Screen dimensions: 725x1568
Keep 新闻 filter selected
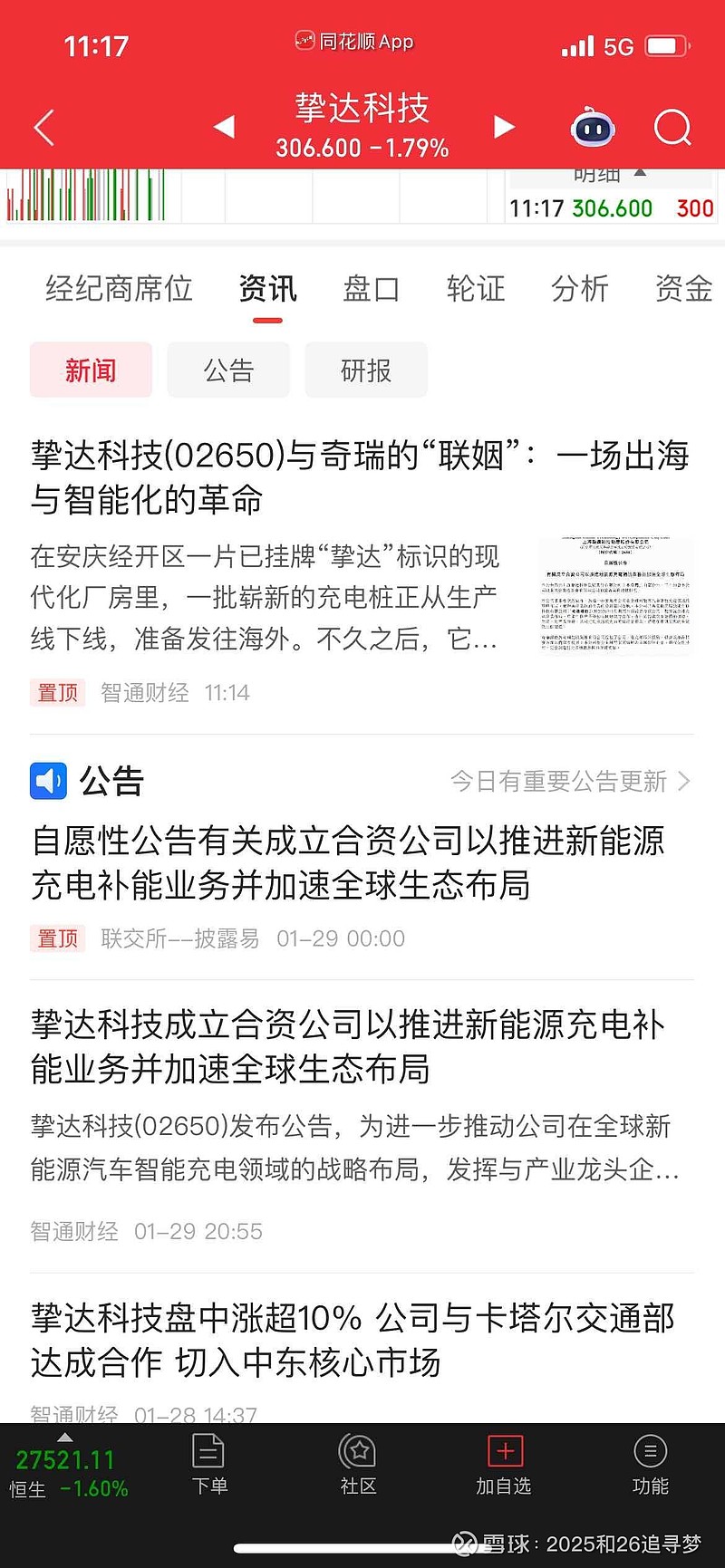[91, 370]
